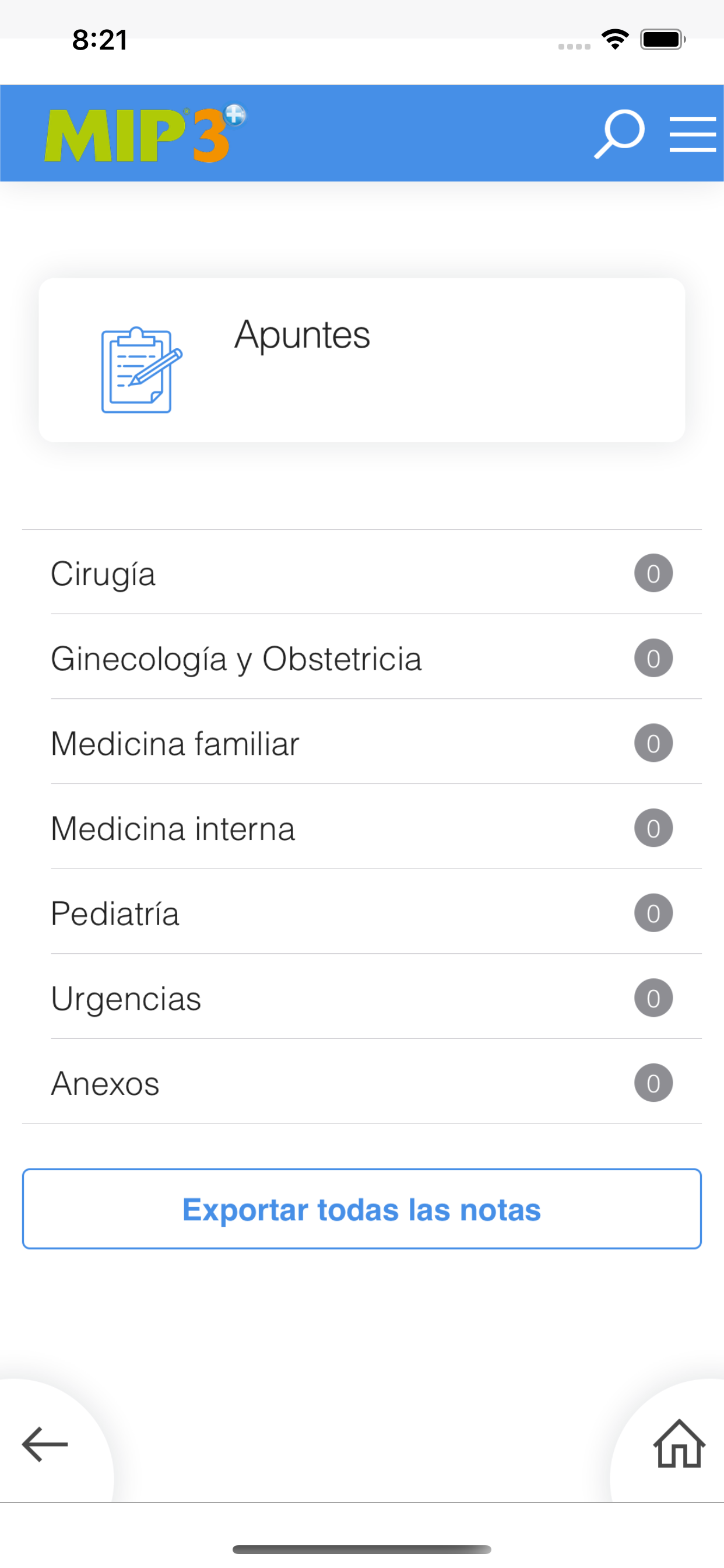
Task: Open Anexos notes
Action: (x=362, y=1082)
